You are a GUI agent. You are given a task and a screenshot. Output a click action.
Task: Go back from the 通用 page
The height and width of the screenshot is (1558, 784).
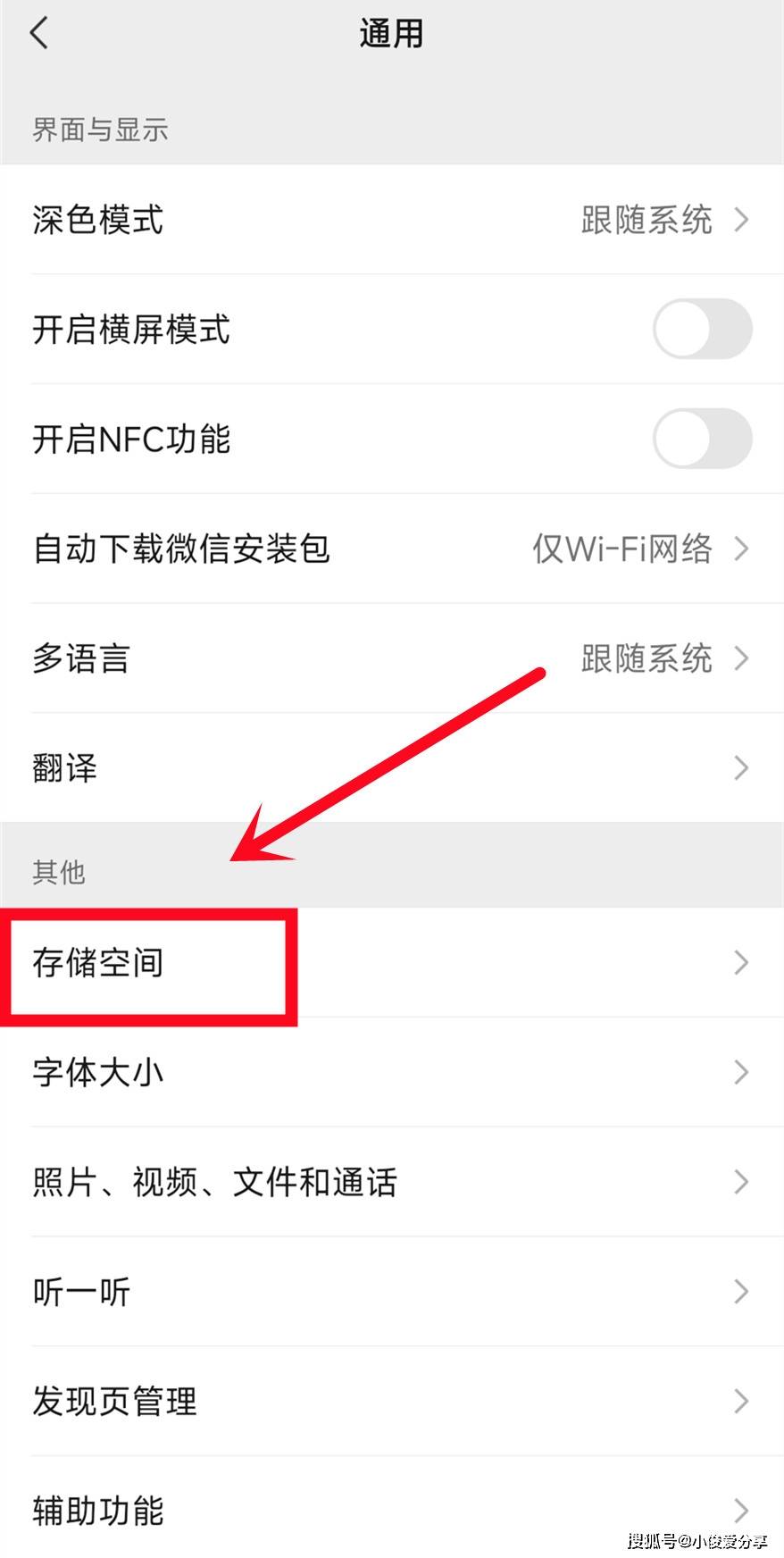39,34
